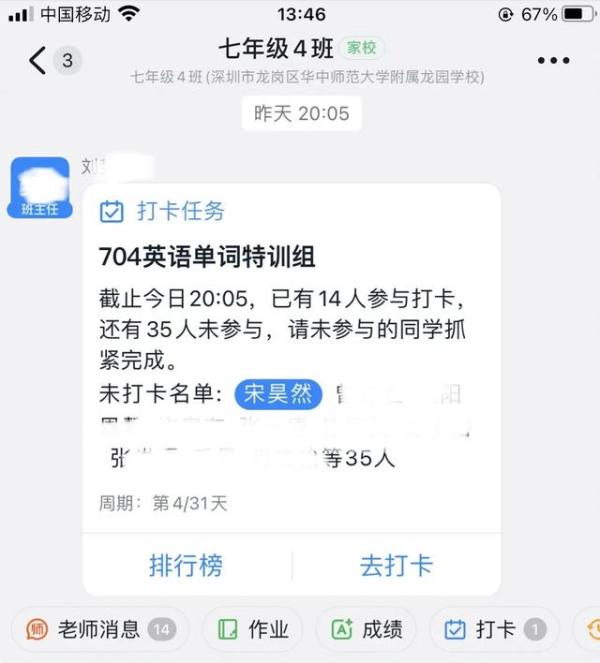Open the 打卡 shortcut chip
600x663 pixels.
[494, 629]
